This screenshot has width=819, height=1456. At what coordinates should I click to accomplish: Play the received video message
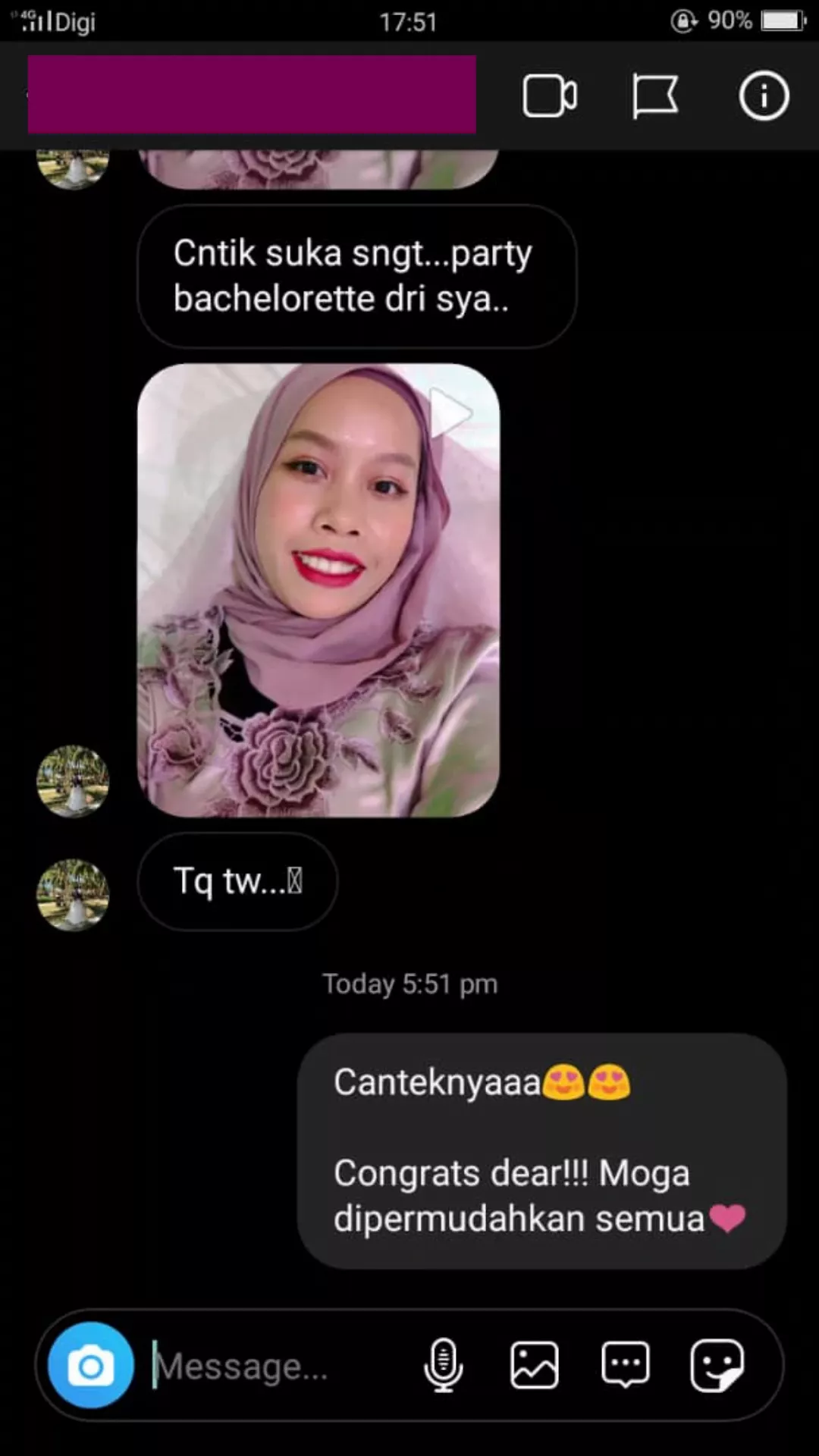318,590
